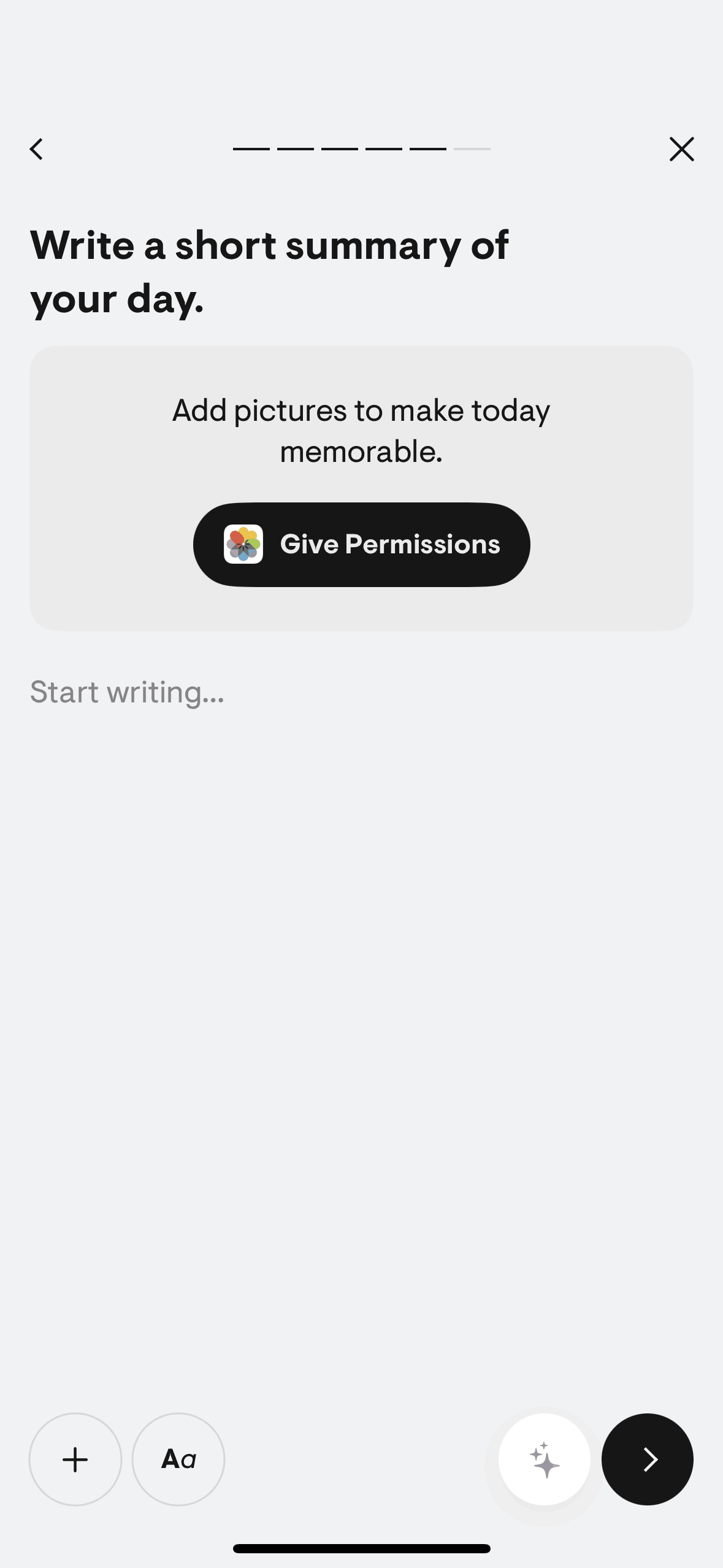This screenshot has width=723, height=1568.
Task: Tap Give Permissions for photos
Action: click(x=361, y=544)
